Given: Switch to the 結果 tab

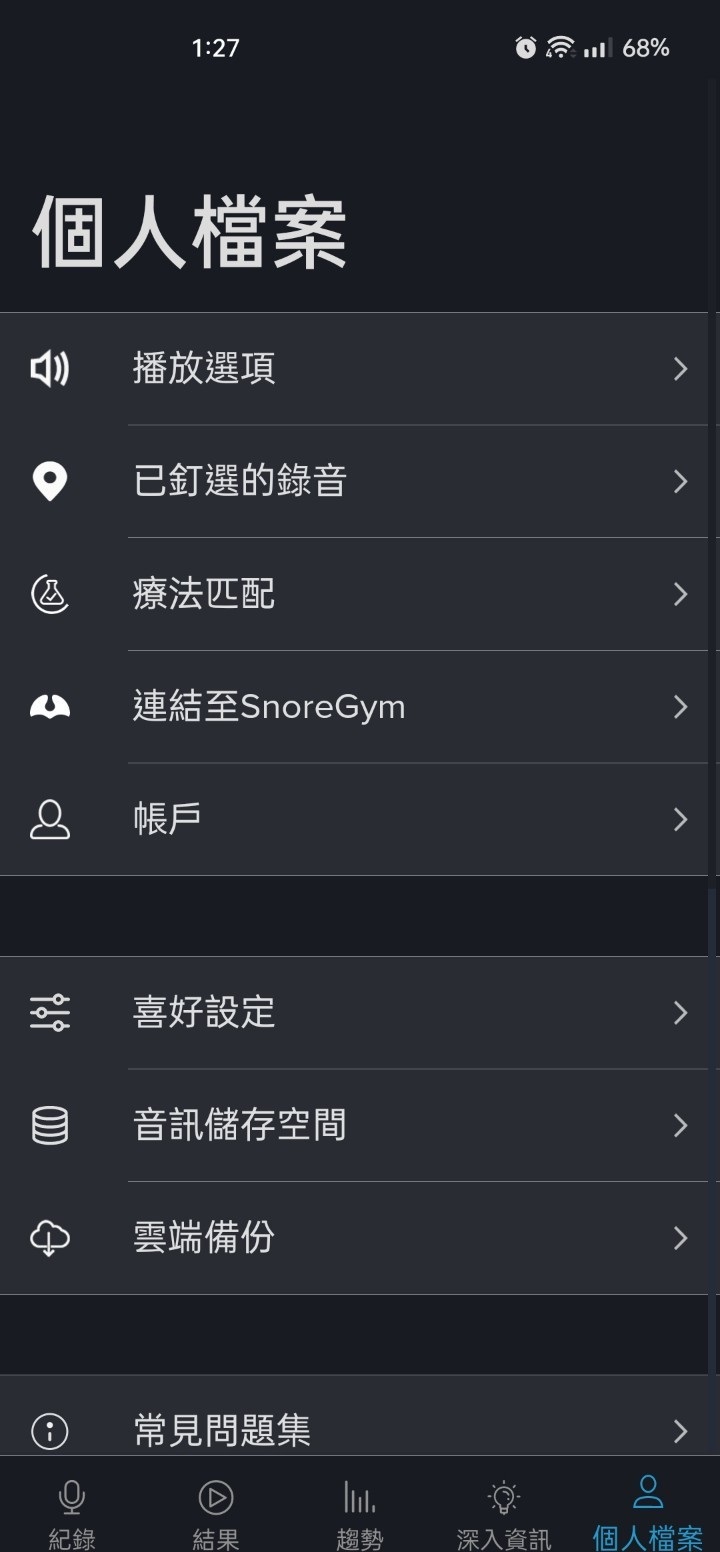Looking at the screenshot, I should [x=216, y=1510].
